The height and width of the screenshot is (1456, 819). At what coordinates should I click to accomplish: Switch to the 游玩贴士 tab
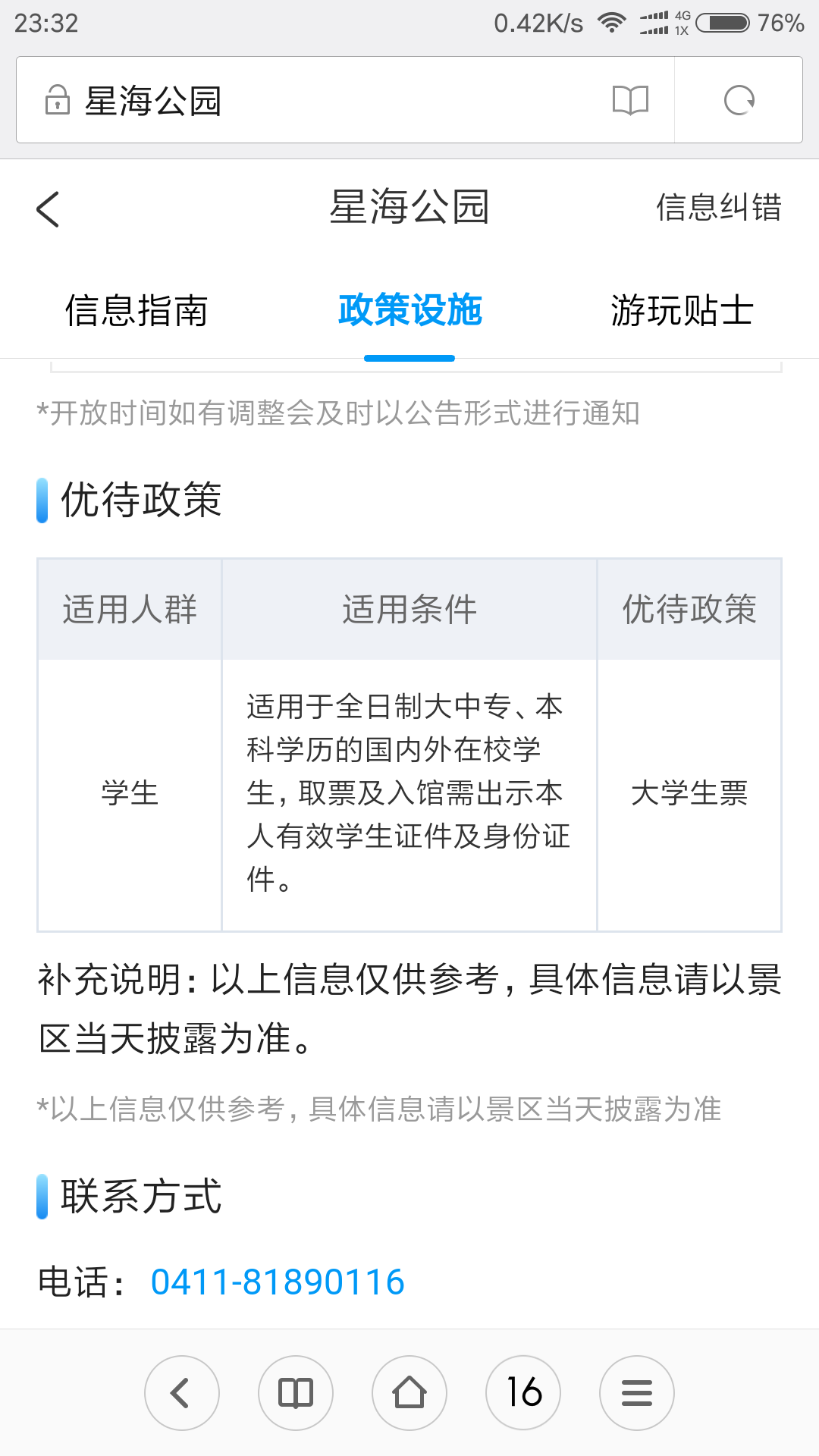tap(682, 311)
